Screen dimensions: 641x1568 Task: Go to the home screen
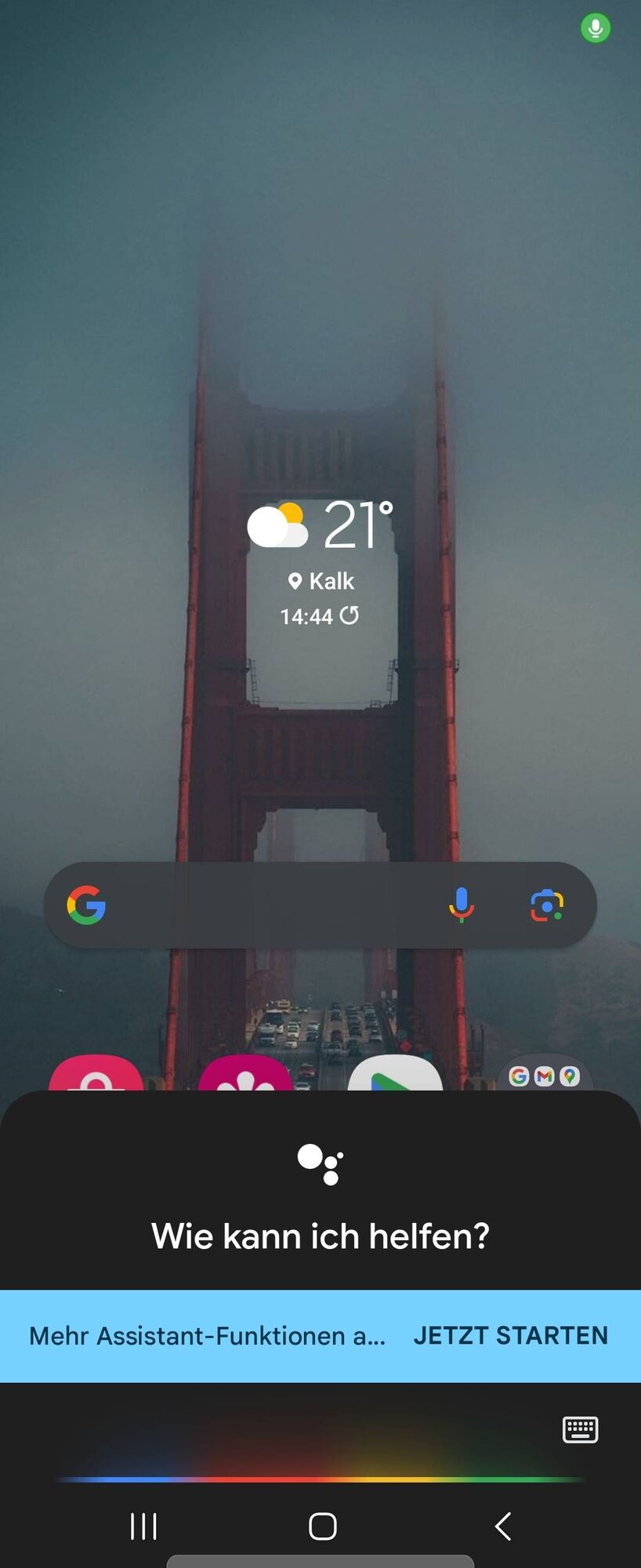pyautogui.click(x=322, y=1526)
